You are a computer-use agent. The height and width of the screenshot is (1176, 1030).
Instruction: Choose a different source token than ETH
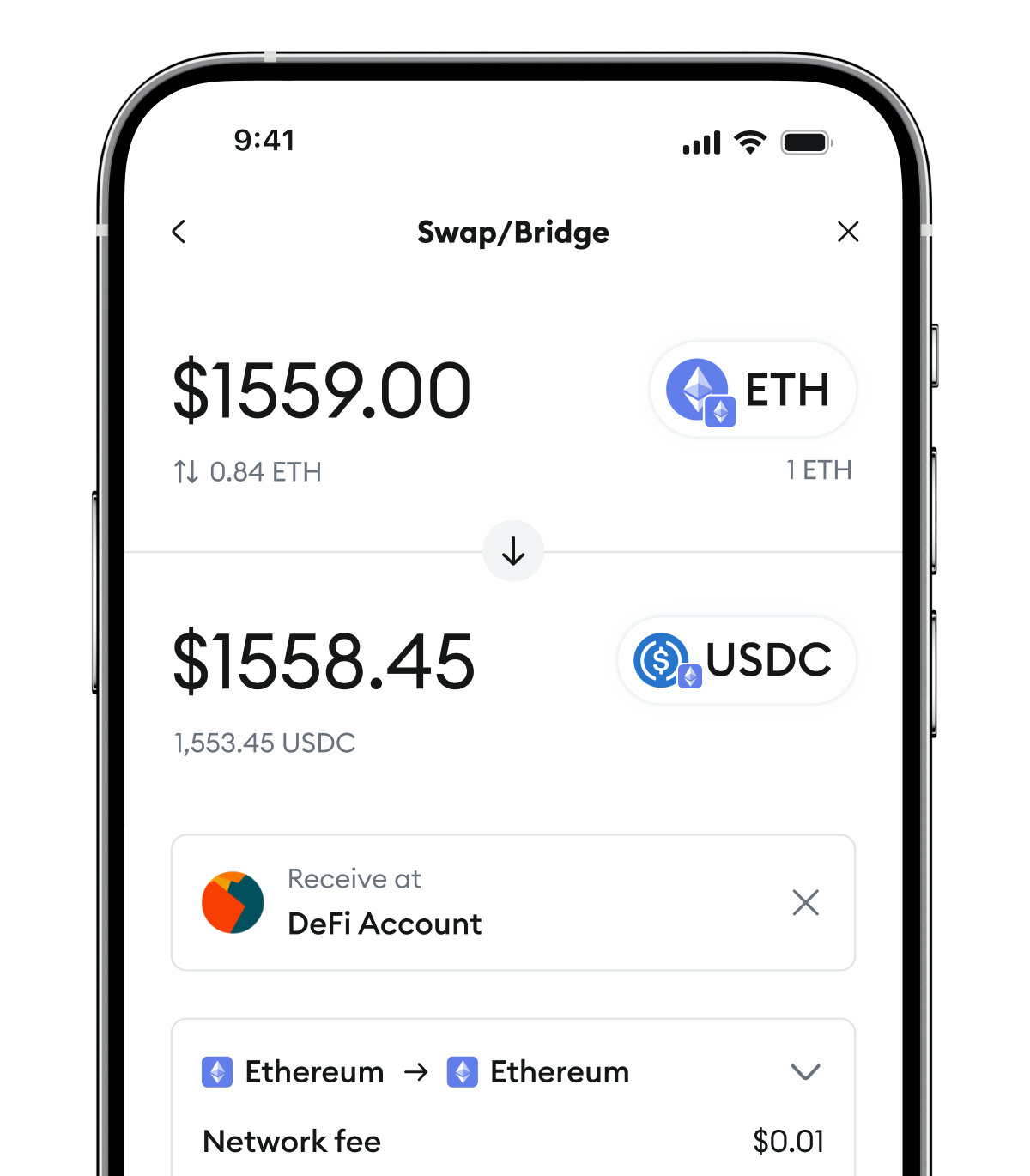753,391
